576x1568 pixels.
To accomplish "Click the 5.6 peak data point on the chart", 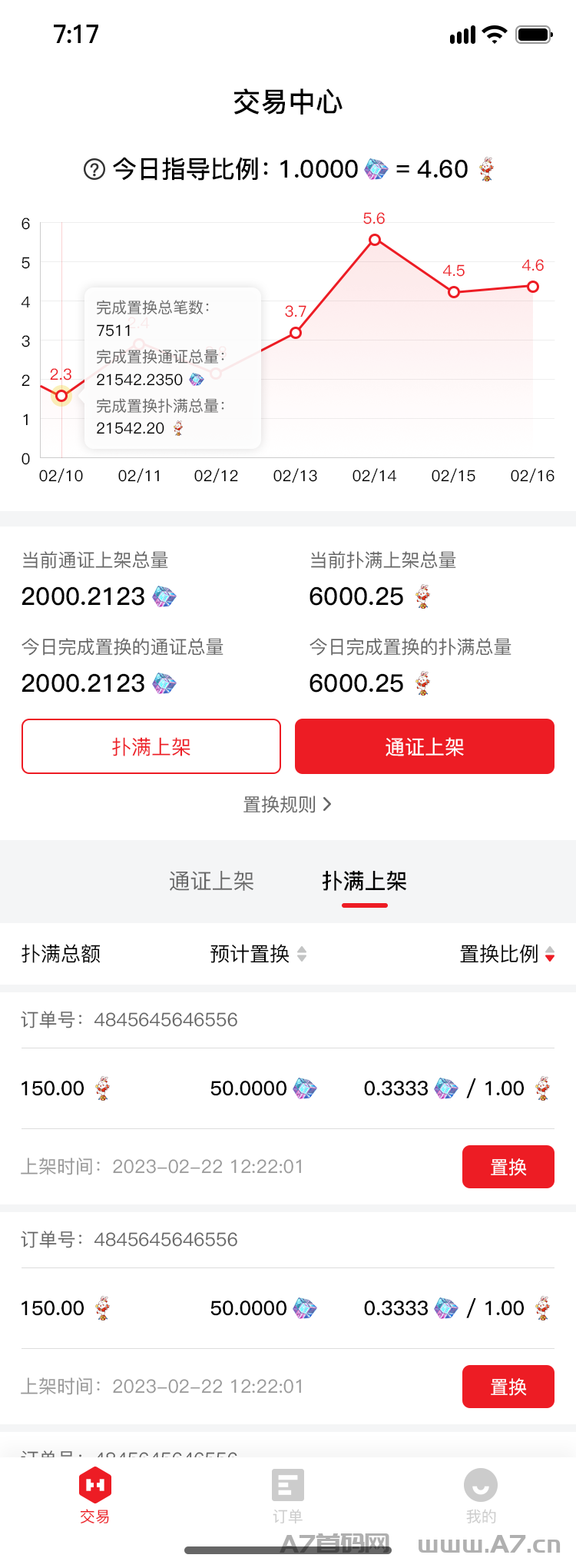I will pyautogui.click(x=374, y=239).
